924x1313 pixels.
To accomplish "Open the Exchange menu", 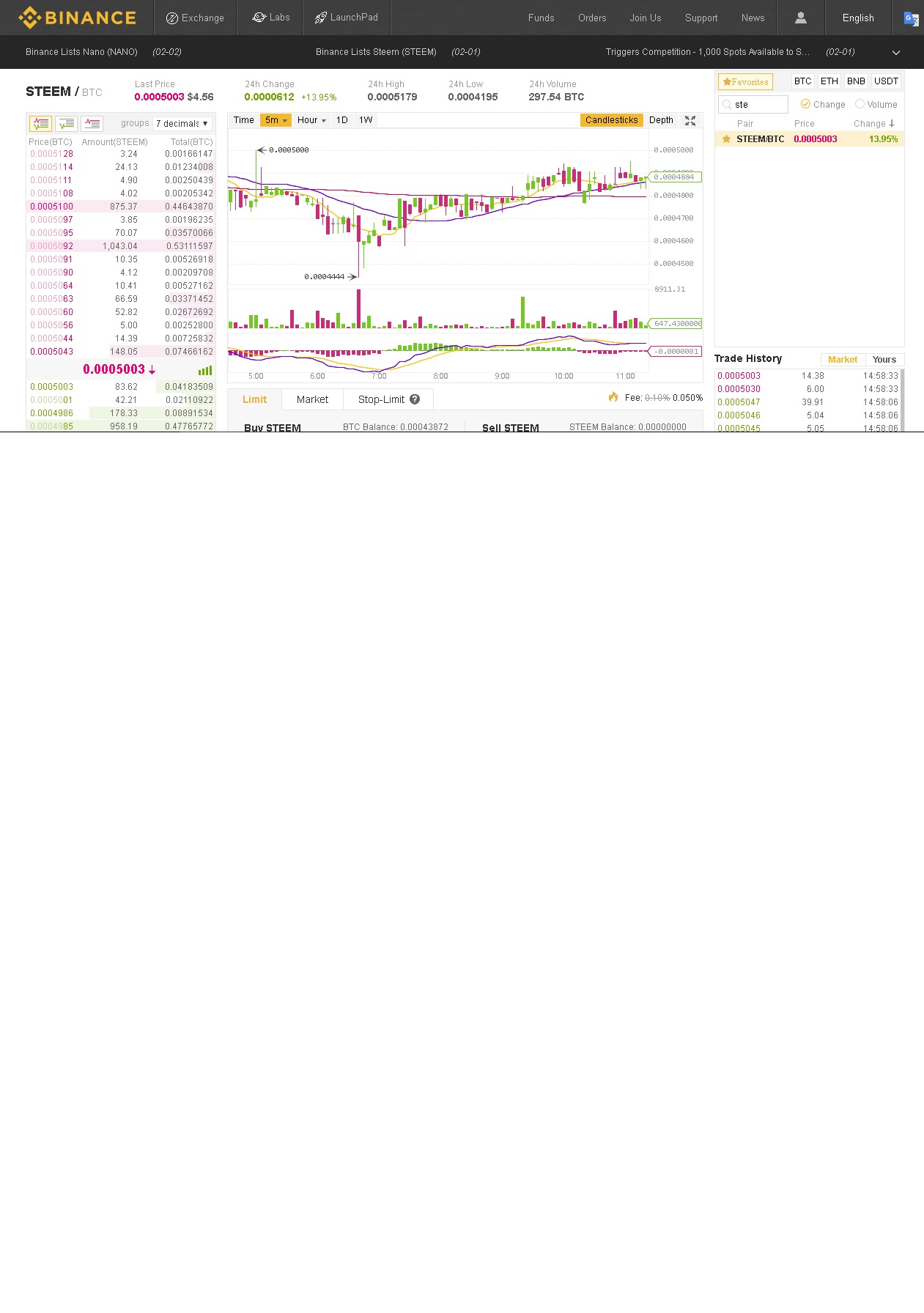I will (x=195, y=18).
